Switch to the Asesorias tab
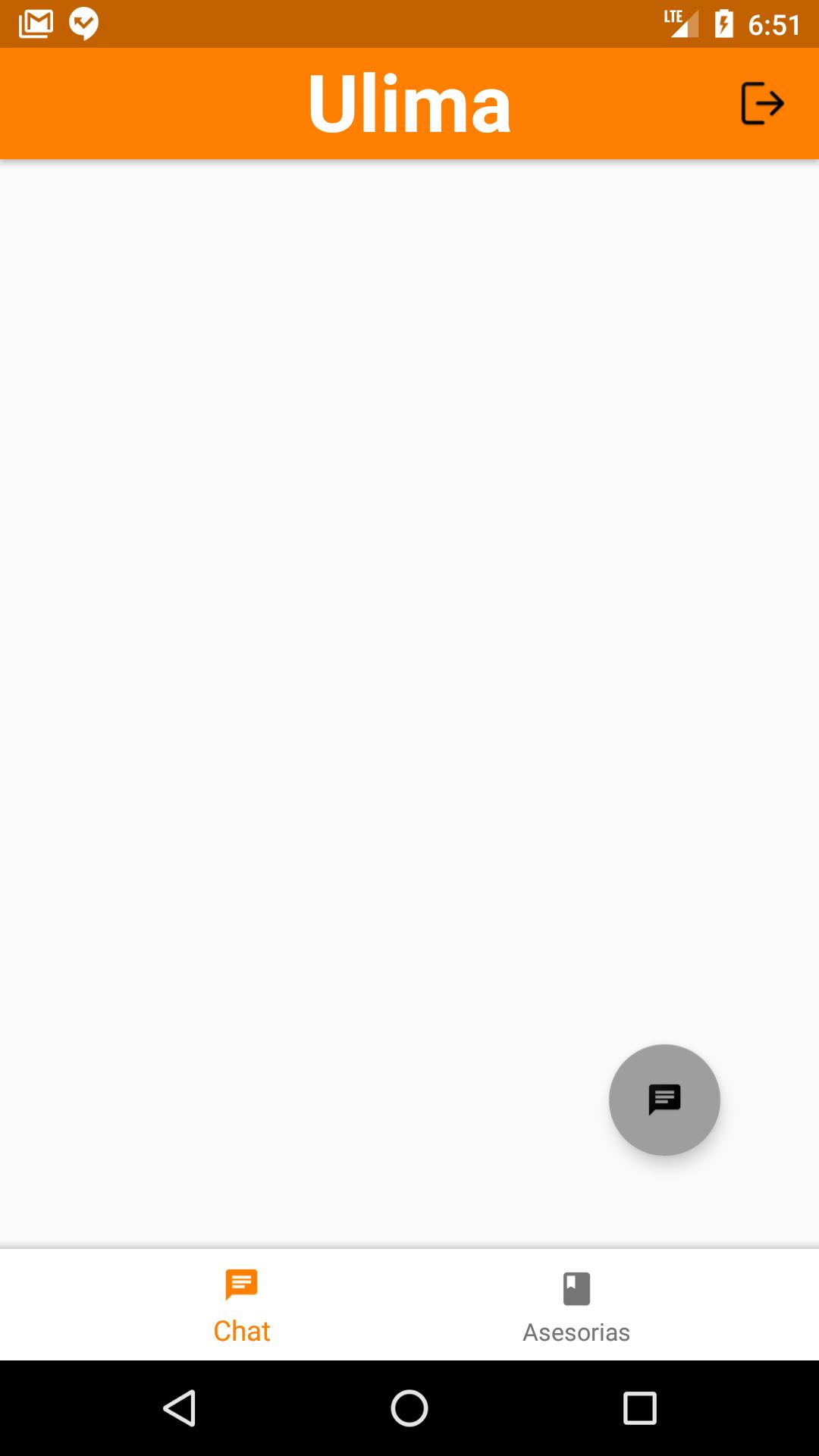 pyautogui.click(x=576, y=1306)
